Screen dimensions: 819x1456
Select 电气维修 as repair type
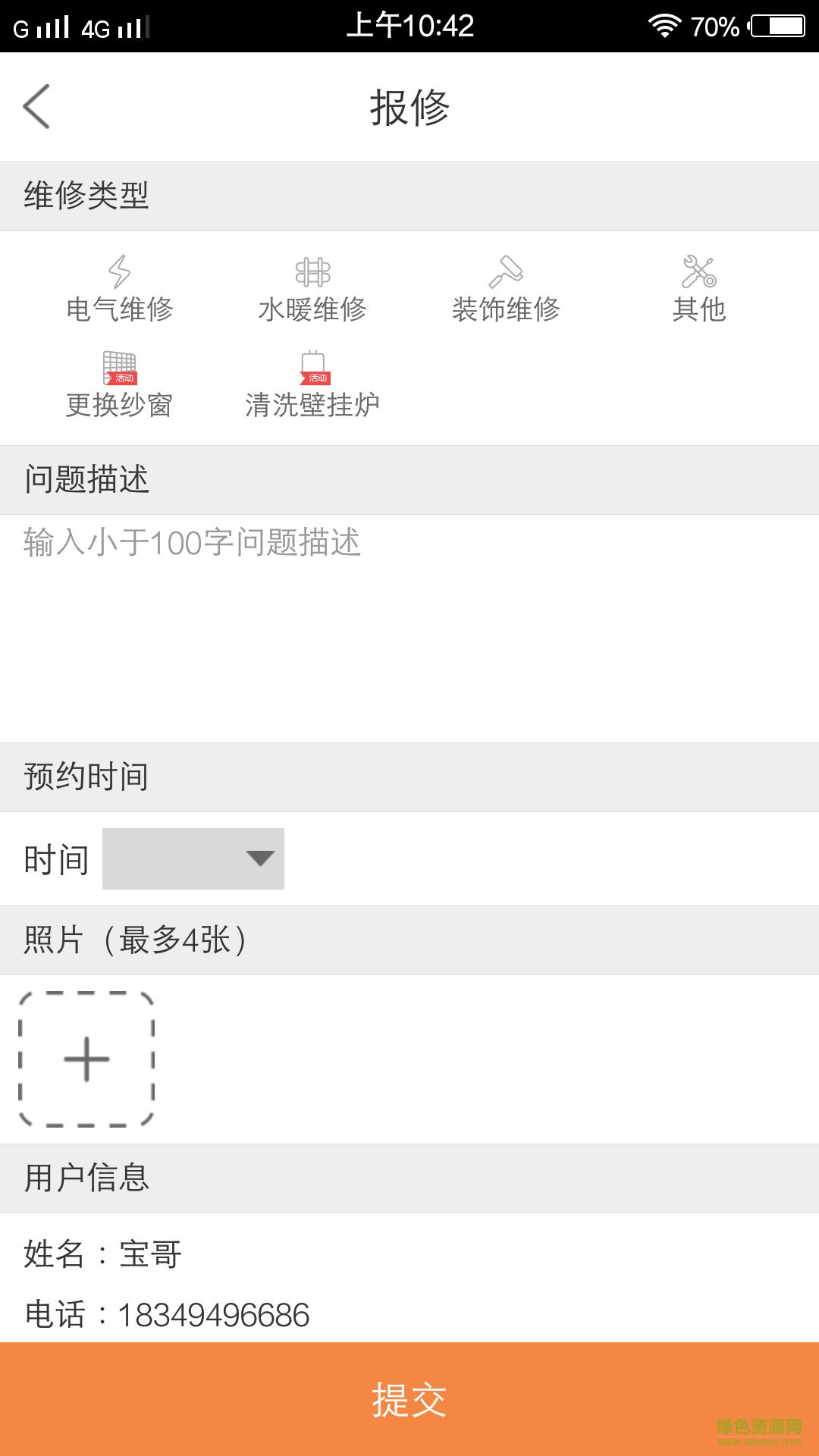(x=120, y=292)
